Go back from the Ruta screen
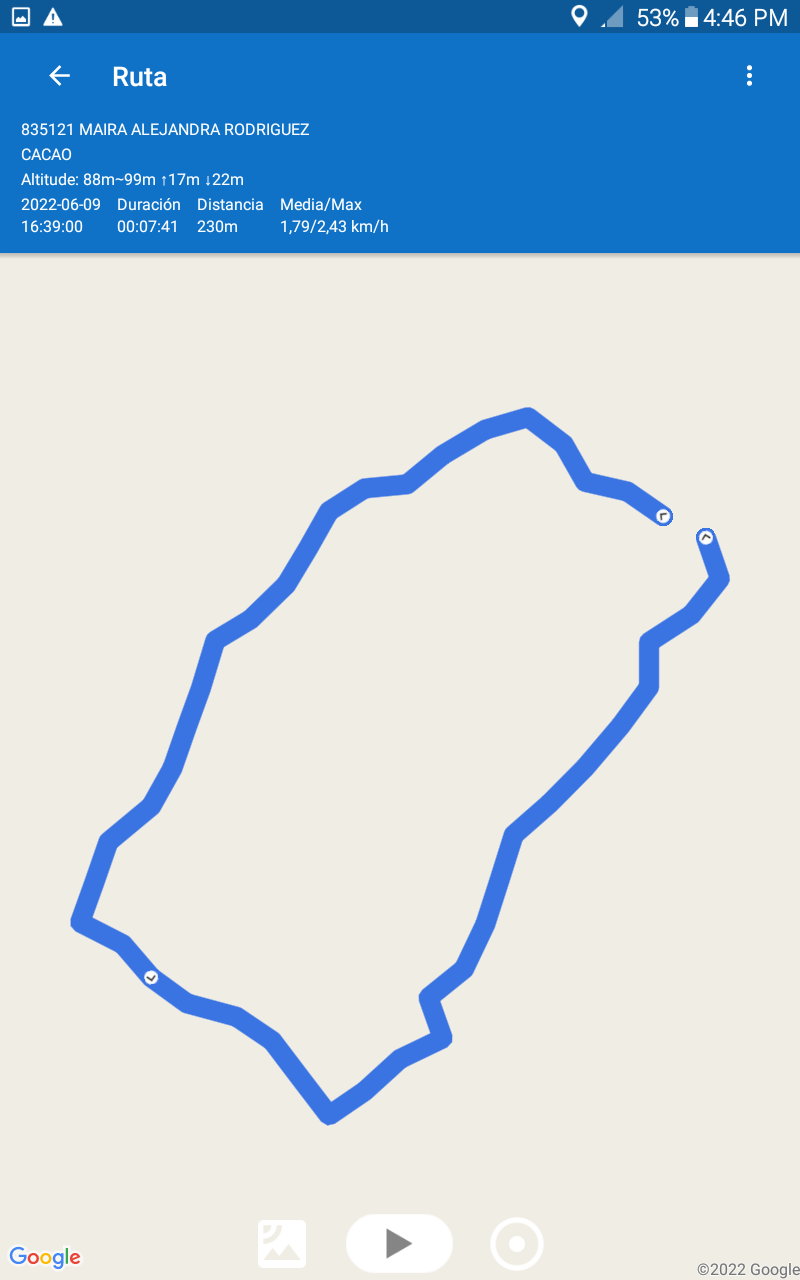Image resolution: width=800 pixels, height=1280 pixels. (x=60, y=76)
